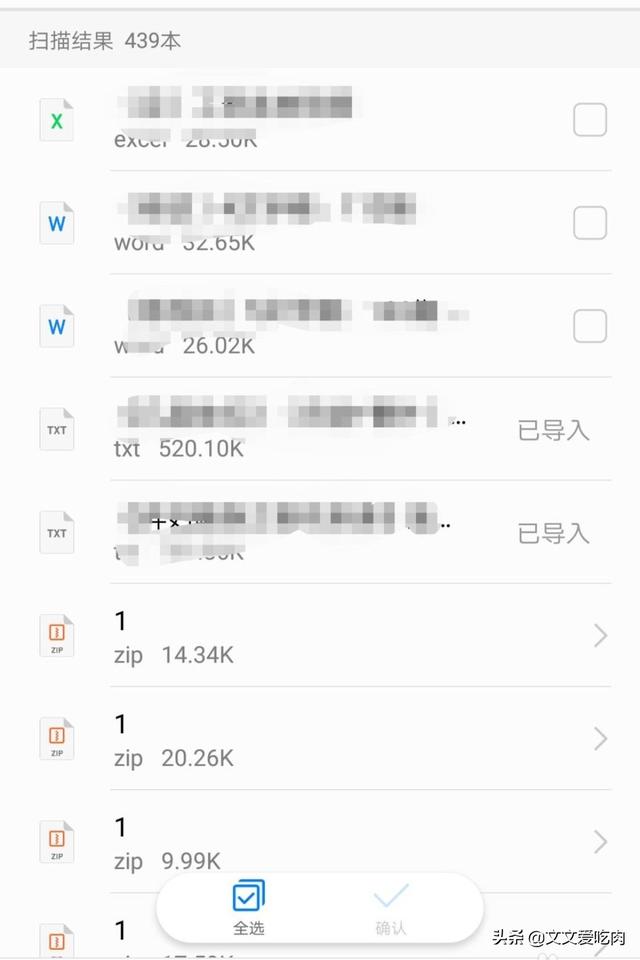Open the 520.10K txt file row
Screen dimensions: 640x960
300,430
